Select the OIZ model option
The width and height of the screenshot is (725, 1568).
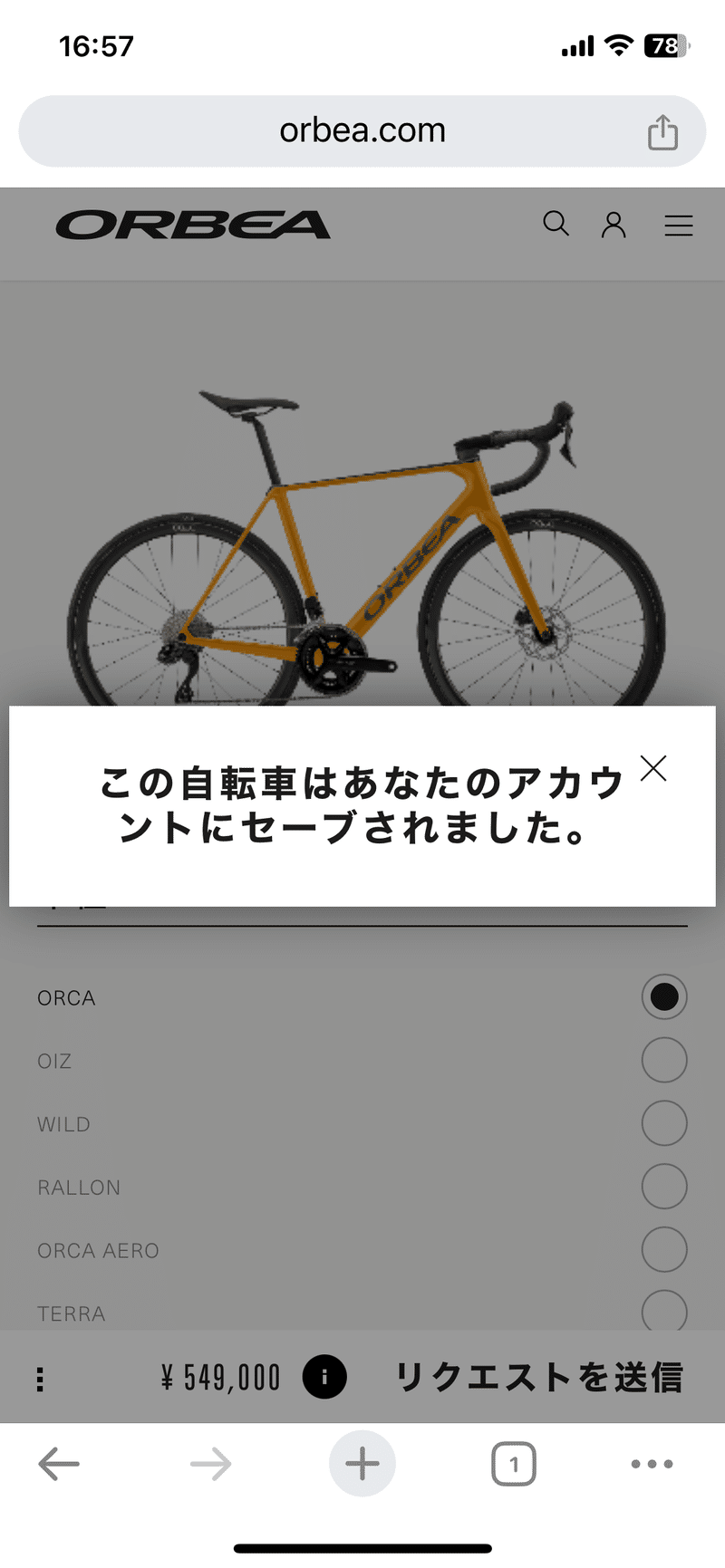664,1060
